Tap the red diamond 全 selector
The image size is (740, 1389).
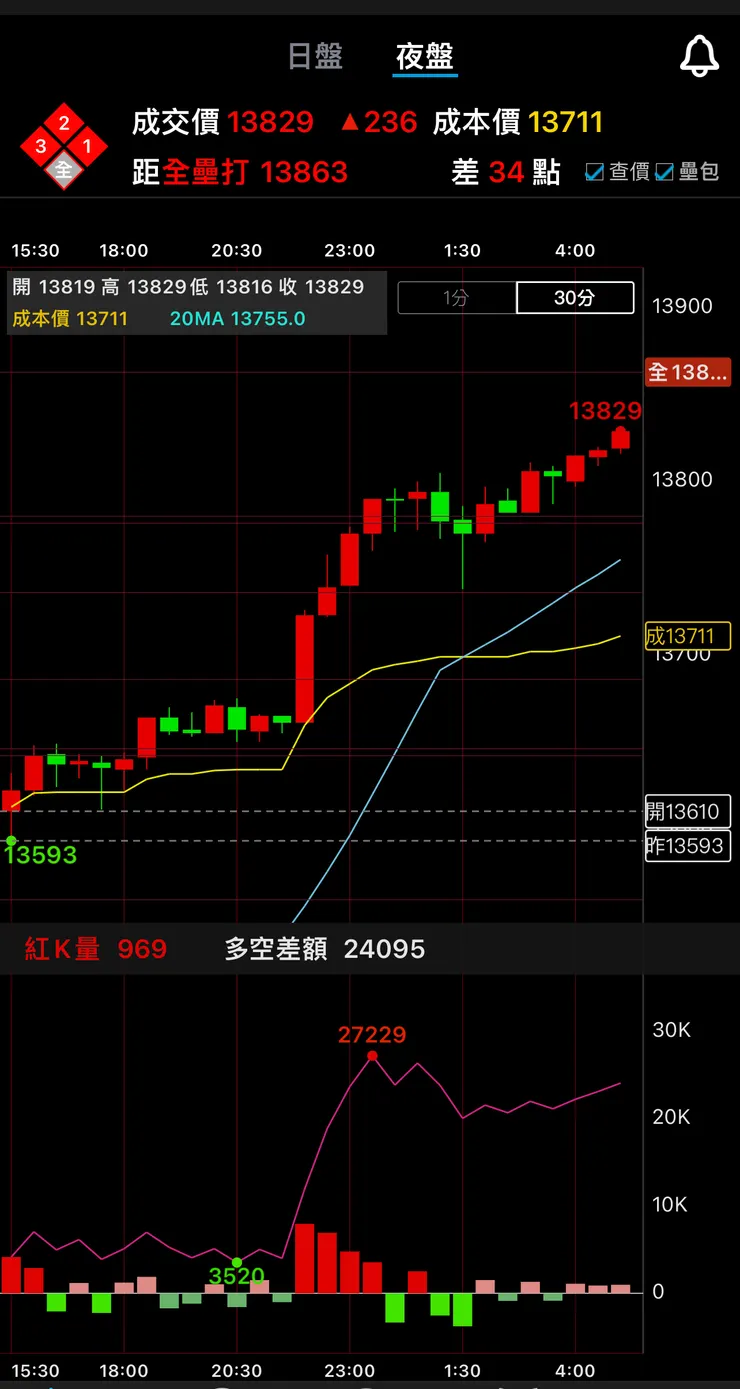coord(64,170)
